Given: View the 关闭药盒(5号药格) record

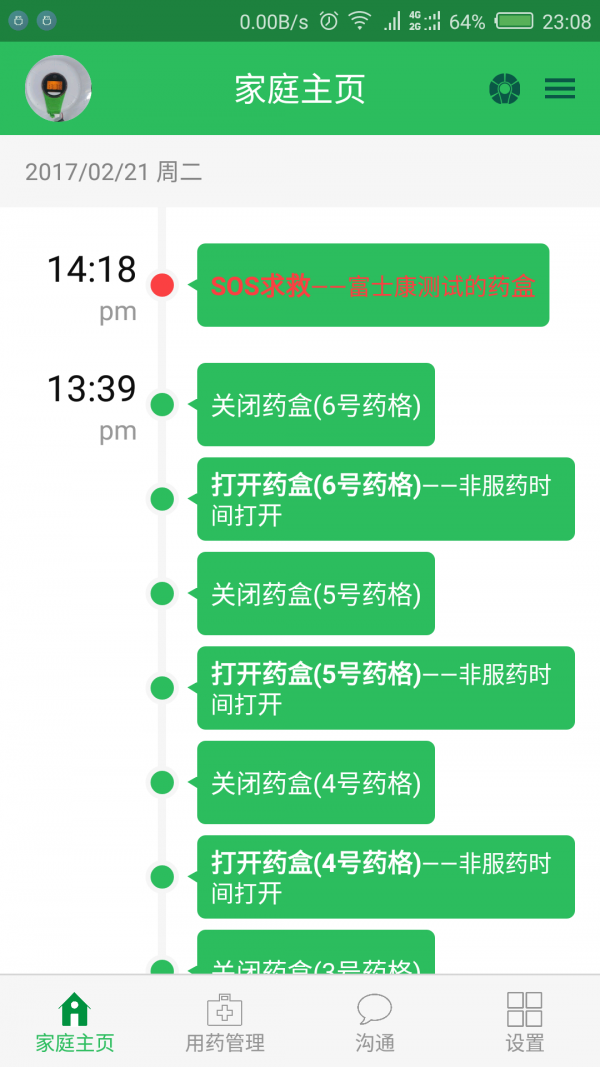Looking at the screenshot, I should tap(316, 593).
